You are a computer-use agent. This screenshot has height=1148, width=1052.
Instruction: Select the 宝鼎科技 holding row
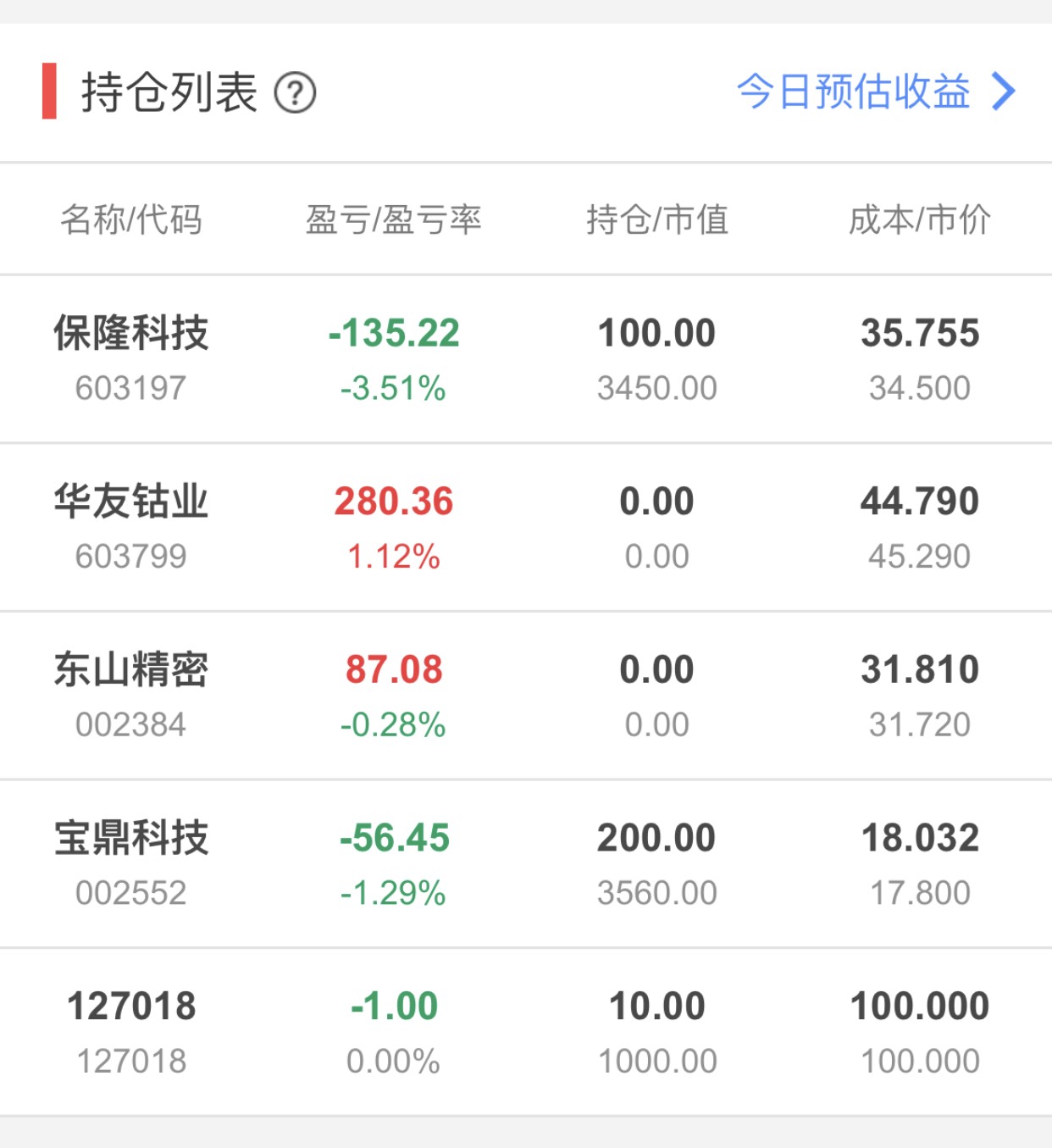(133, 837)
